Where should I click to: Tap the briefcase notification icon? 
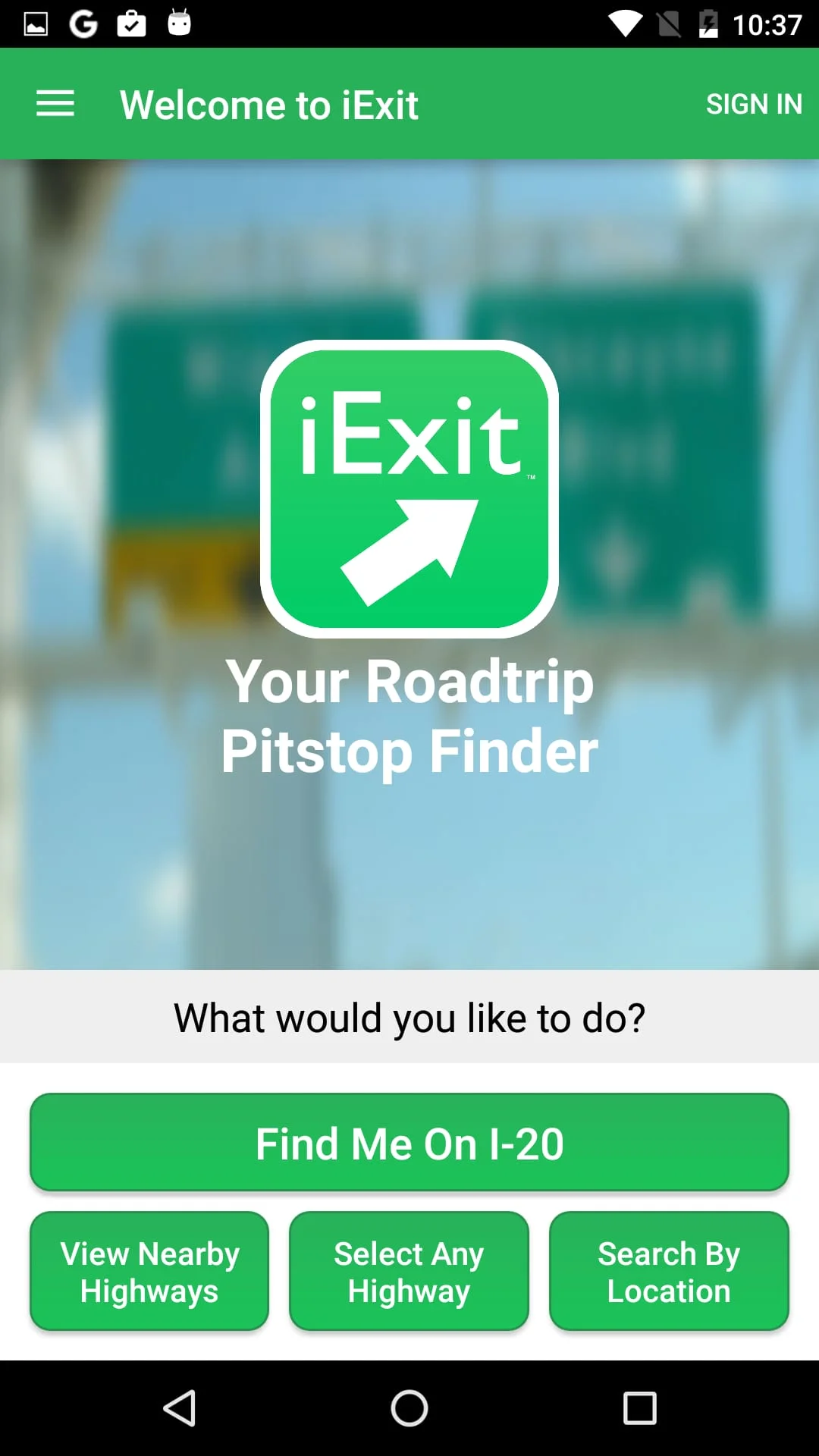point(130,24)
